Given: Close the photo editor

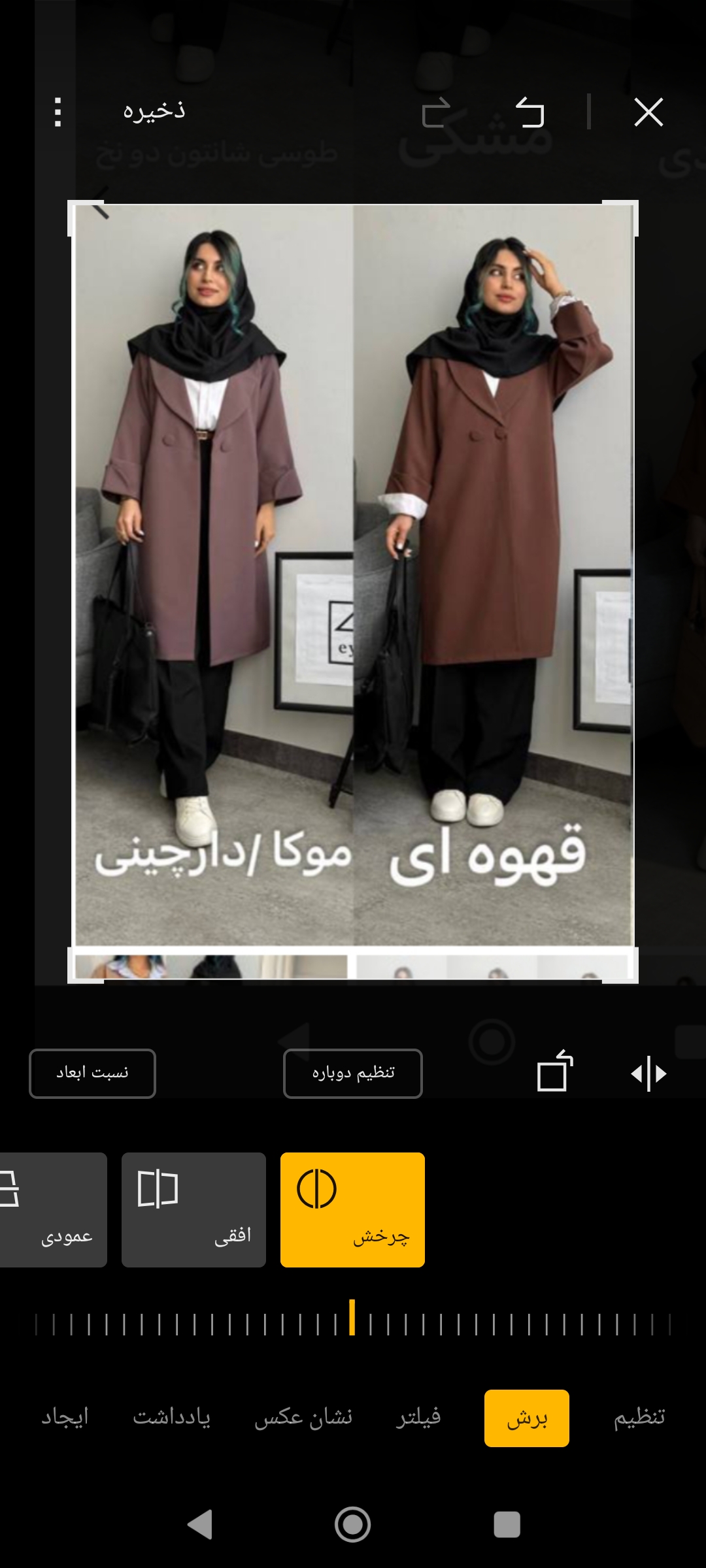Looking at the screenshot, I should coord(648,112).
